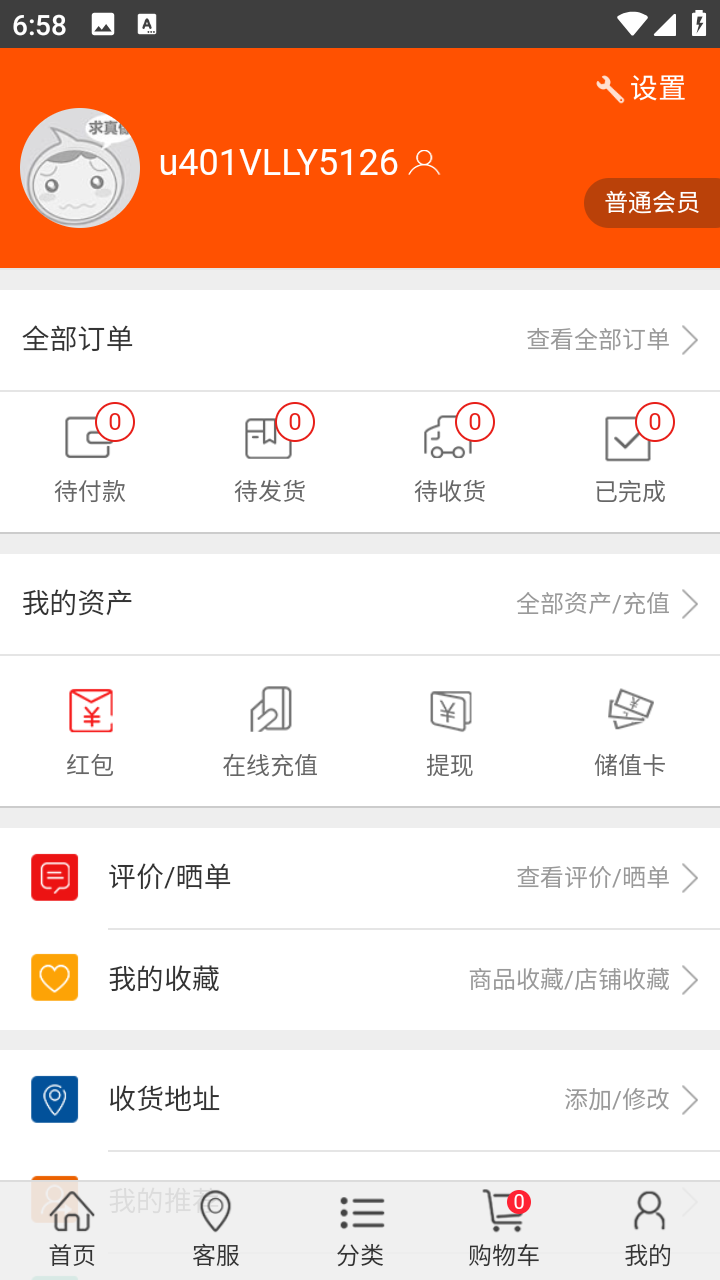Switch to the 客服 customer service tab
This screenshot has width=720, height=1280.
point(215,1228)
